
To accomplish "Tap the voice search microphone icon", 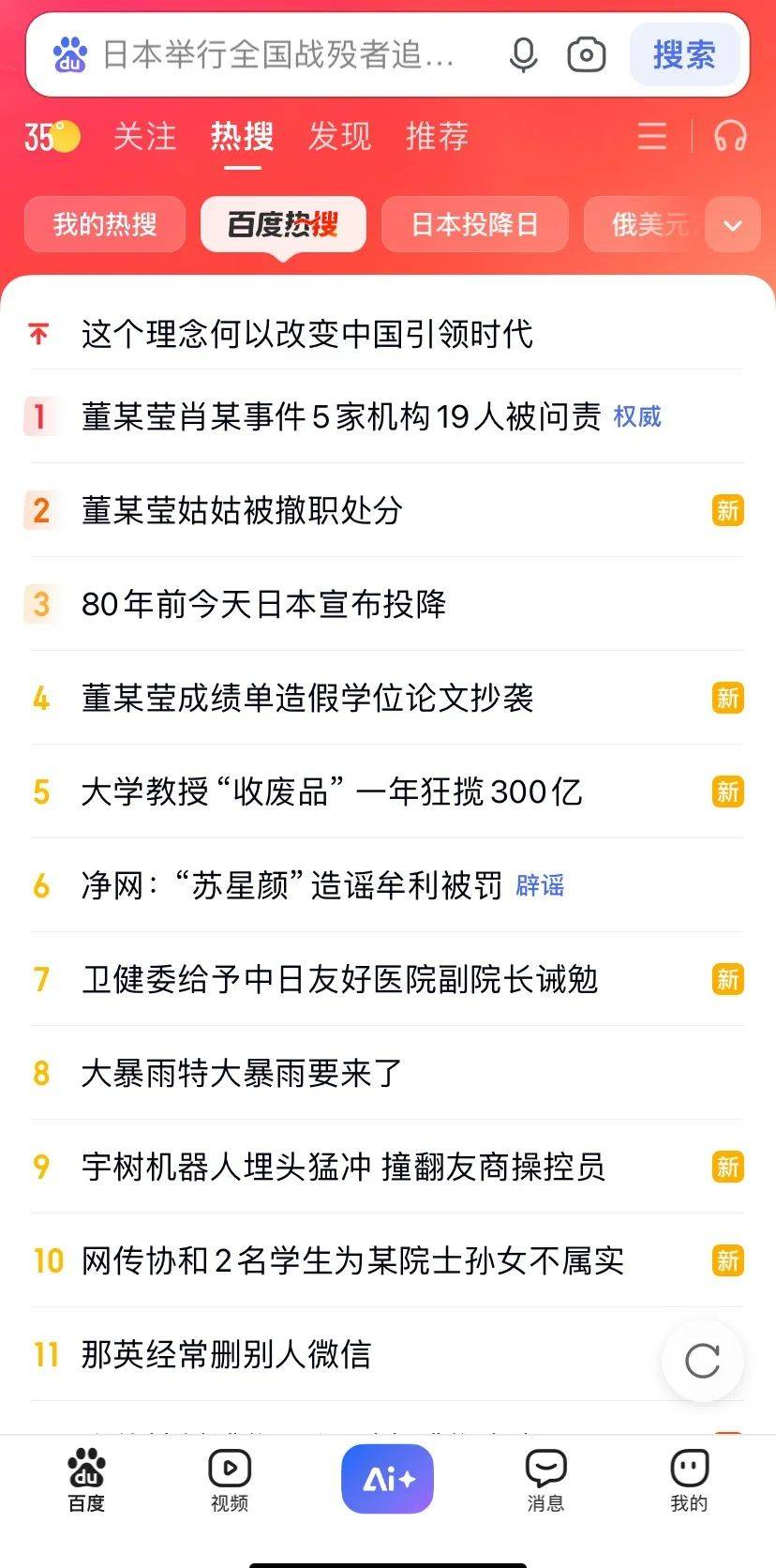I will click(524, 55).
